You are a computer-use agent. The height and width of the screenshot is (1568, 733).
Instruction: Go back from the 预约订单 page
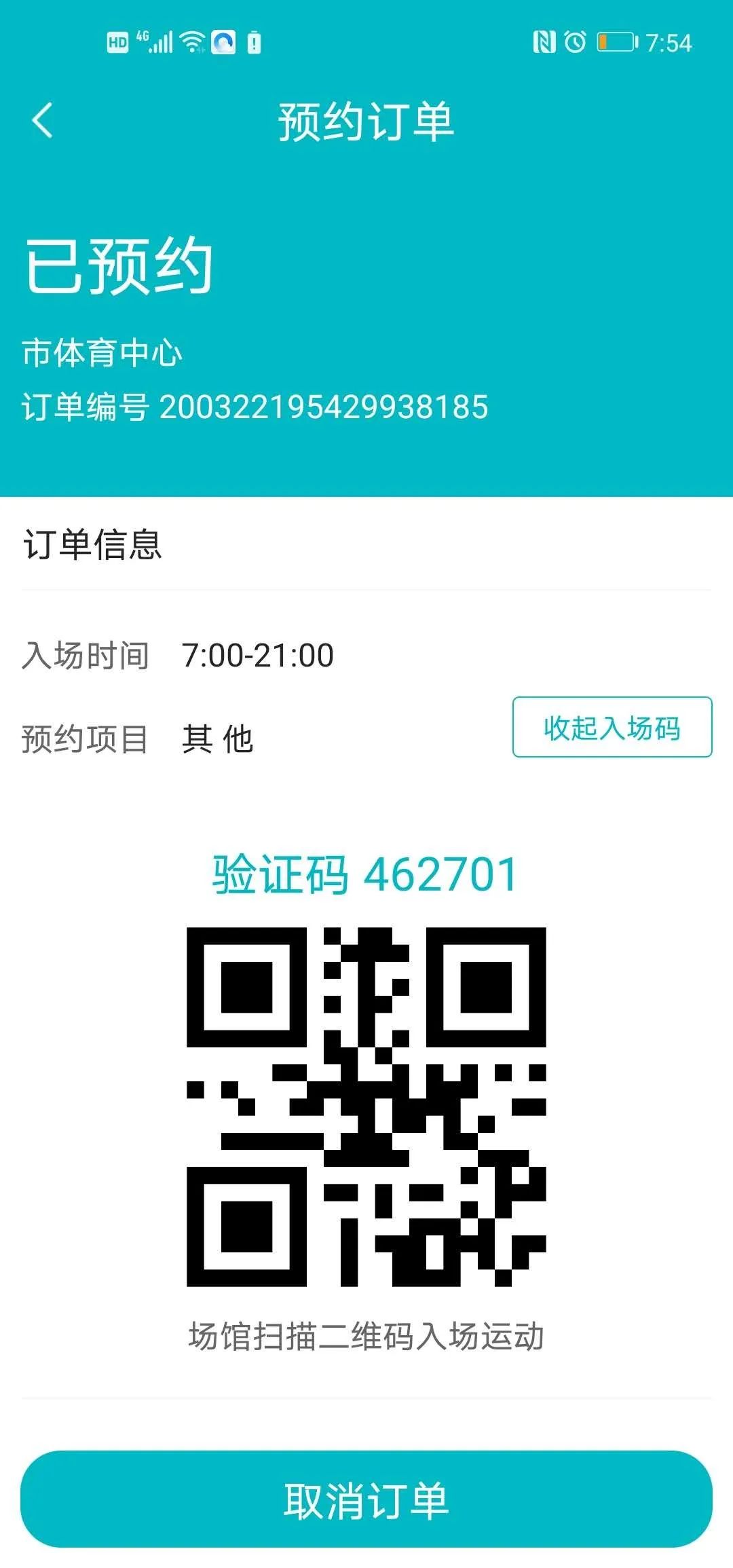click(x=42, y=121)
